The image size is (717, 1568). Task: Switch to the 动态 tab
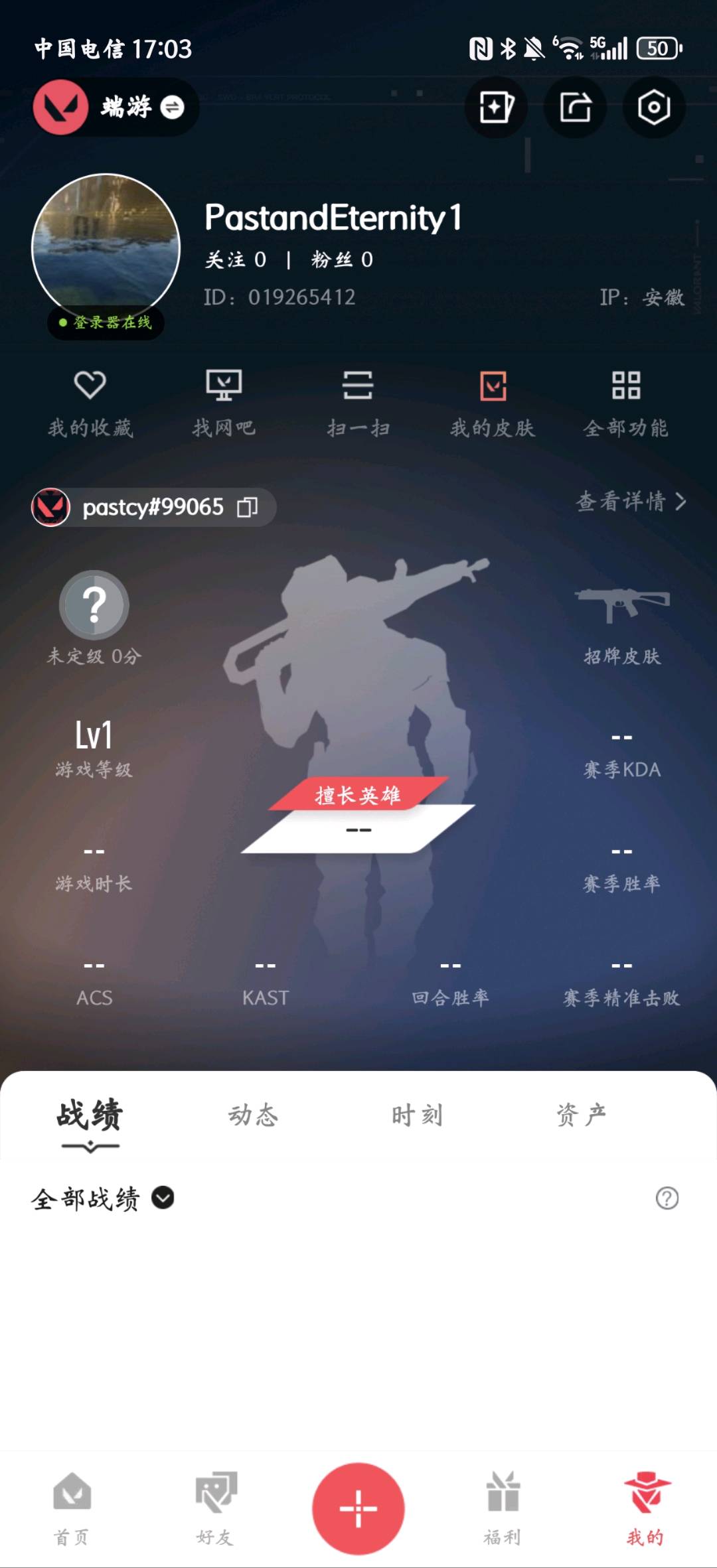point(253,1115)
